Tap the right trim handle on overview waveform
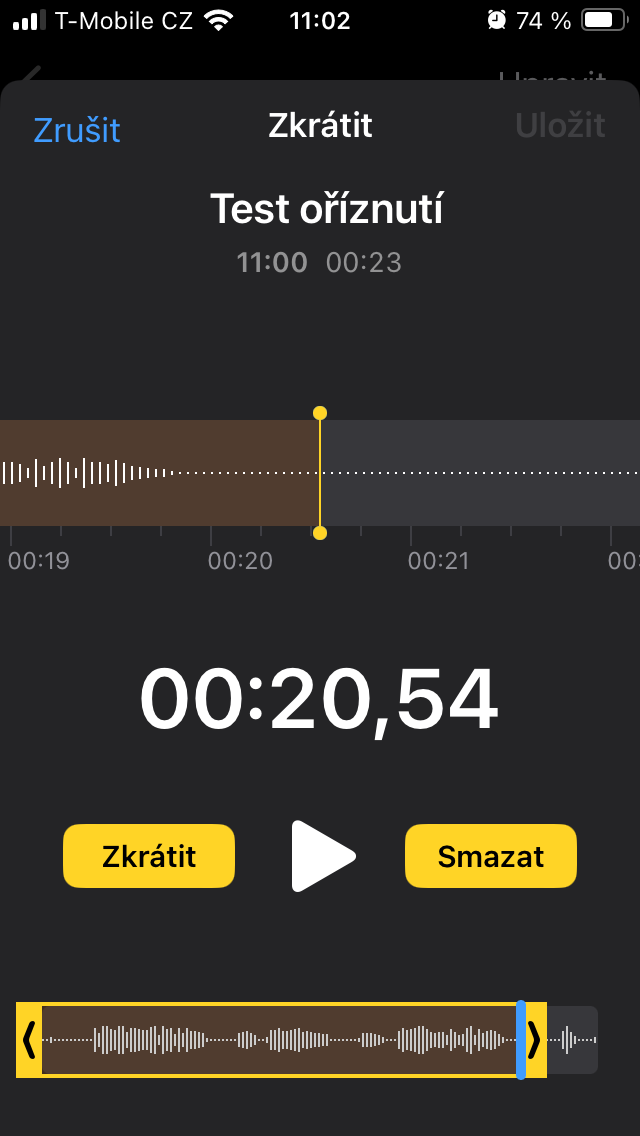Screen dimensions: 640x1136 [534, 1040]
